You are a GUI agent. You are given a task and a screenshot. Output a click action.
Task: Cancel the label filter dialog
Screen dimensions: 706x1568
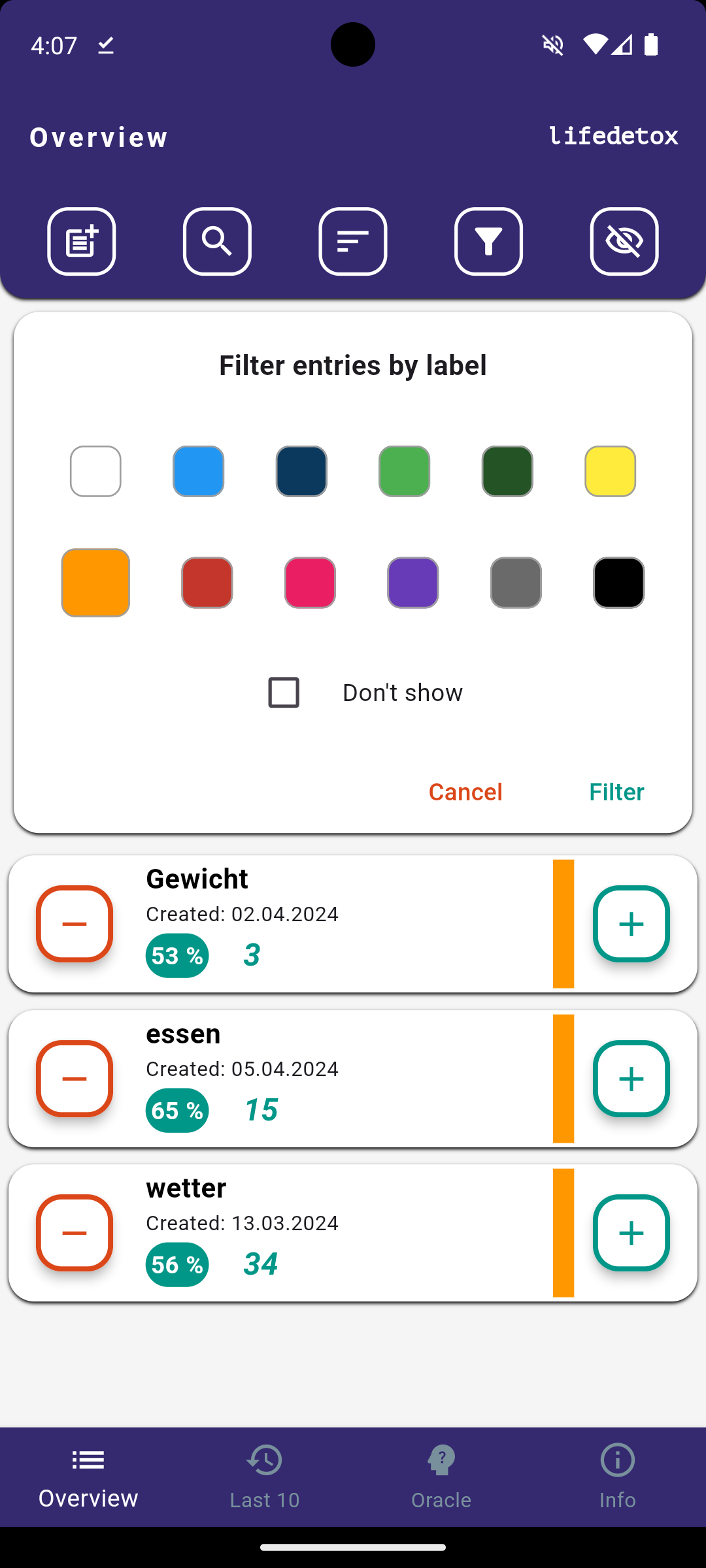465,791
